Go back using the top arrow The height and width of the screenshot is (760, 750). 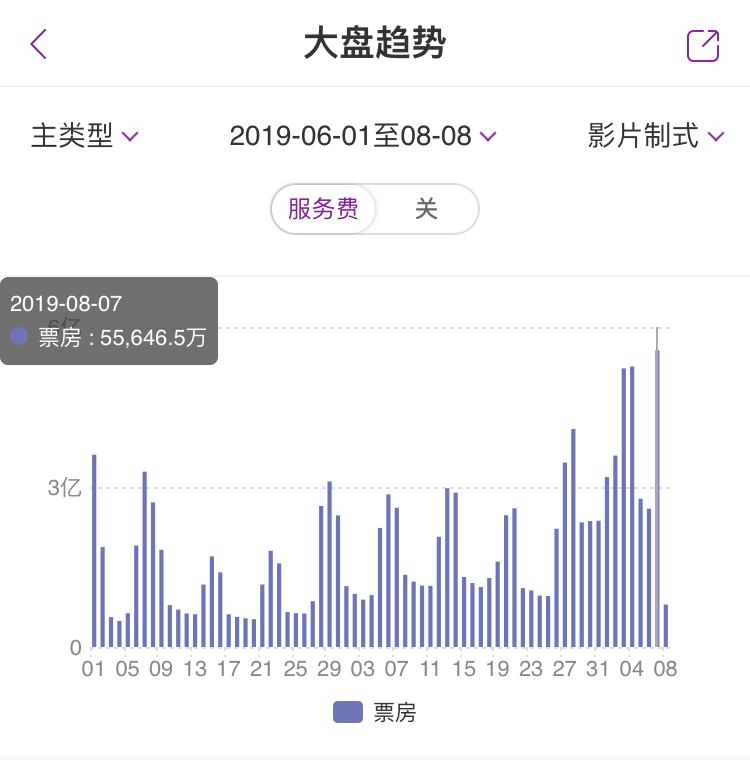[x=39, y=44]
